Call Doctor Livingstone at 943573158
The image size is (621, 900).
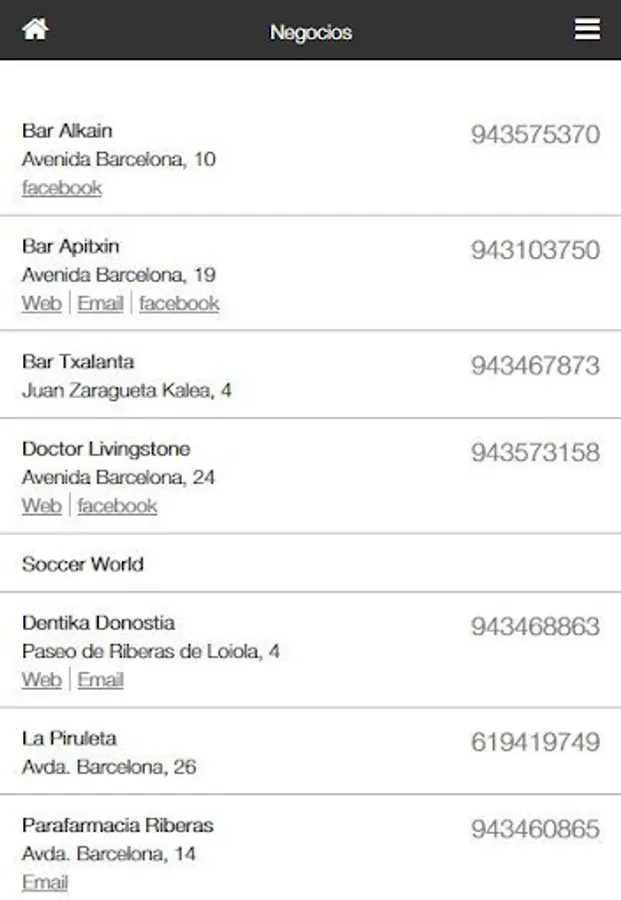[535, 453]
